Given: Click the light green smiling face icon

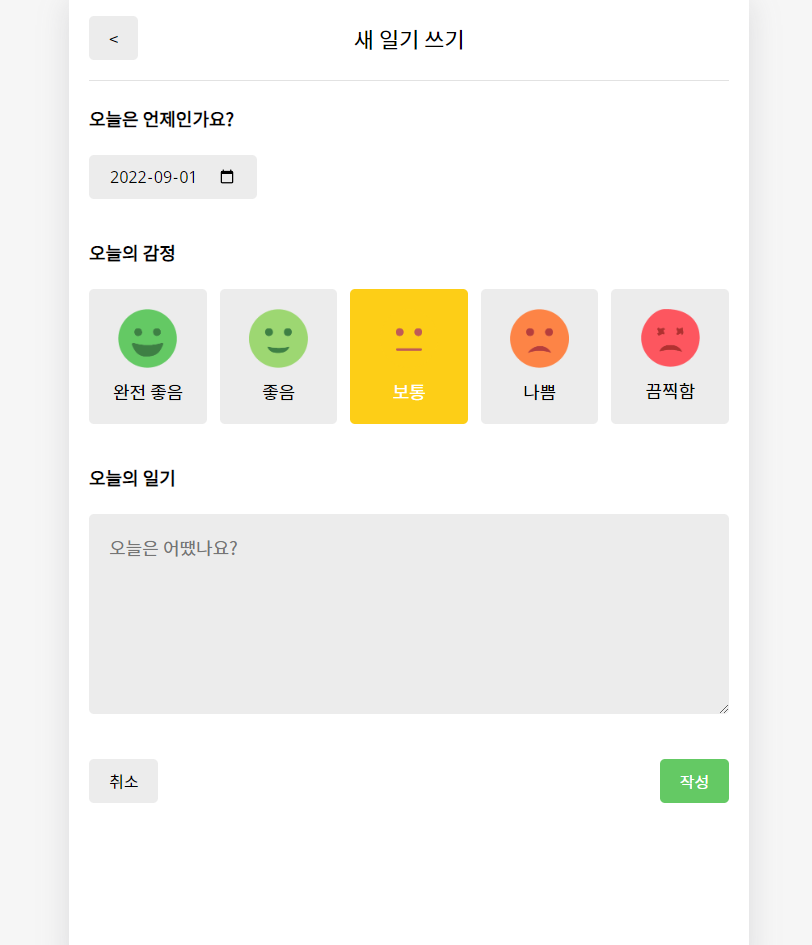Looking at the screenshot, I should click(x=278, y=338).
